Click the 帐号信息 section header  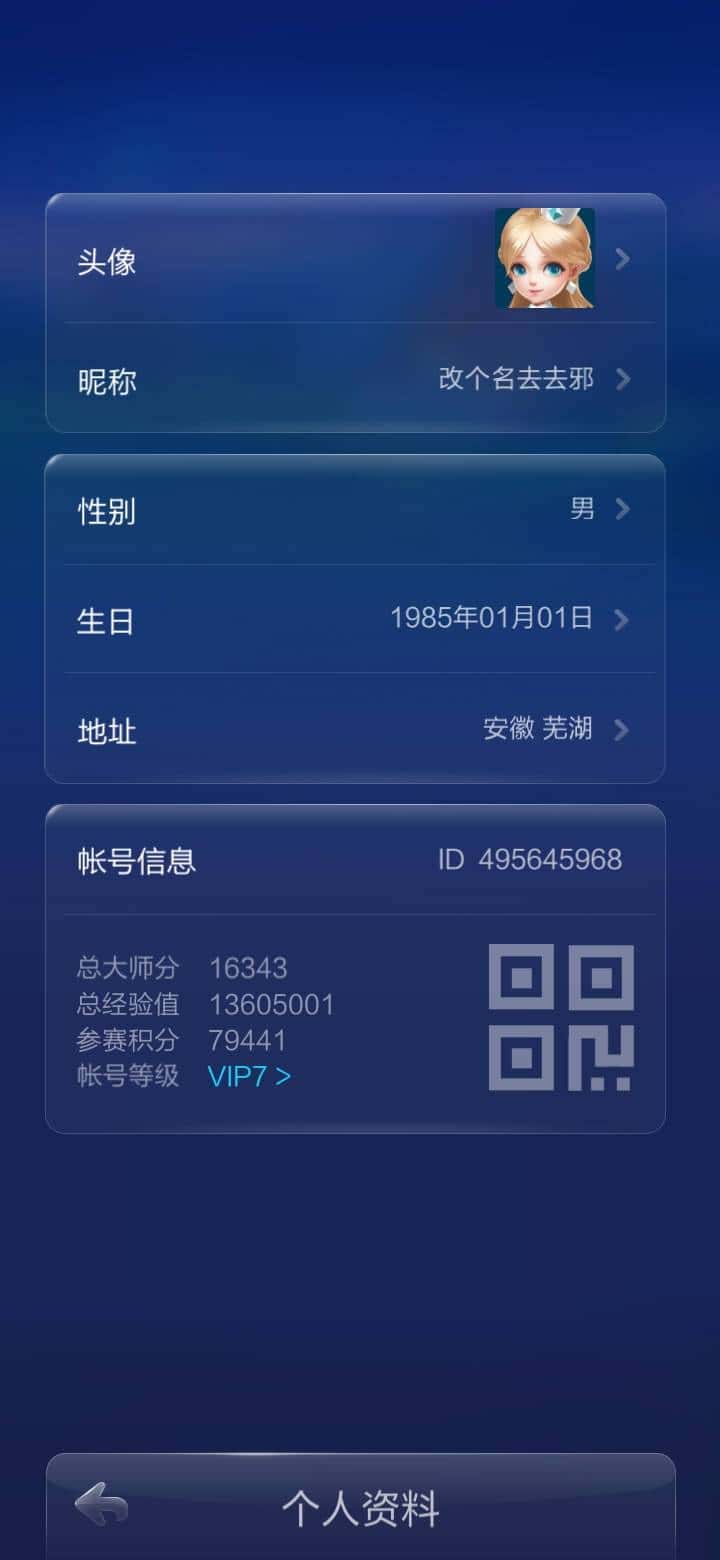133,861
